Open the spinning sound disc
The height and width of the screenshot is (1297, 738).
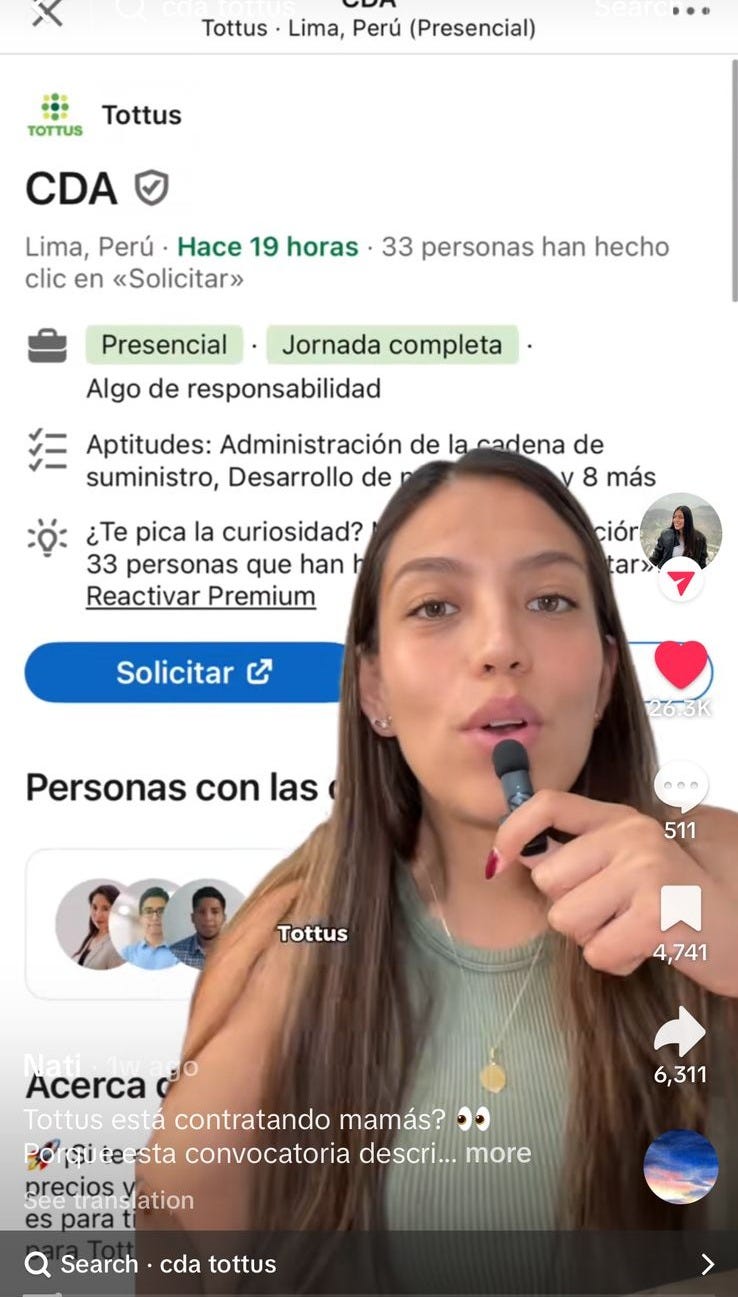[681, 1167]
